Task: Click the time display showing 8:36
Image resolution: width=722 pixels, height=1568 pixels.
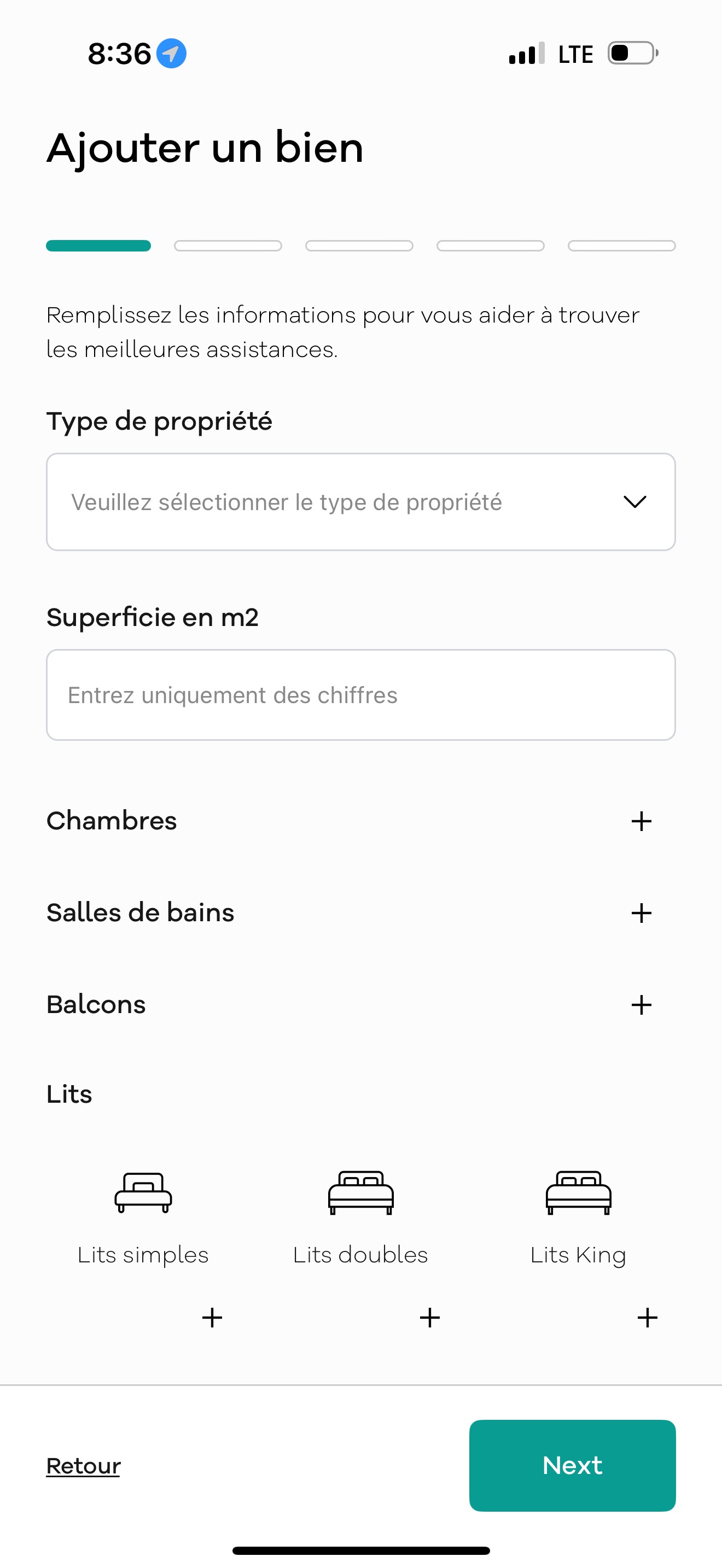Action: [119, 54]
